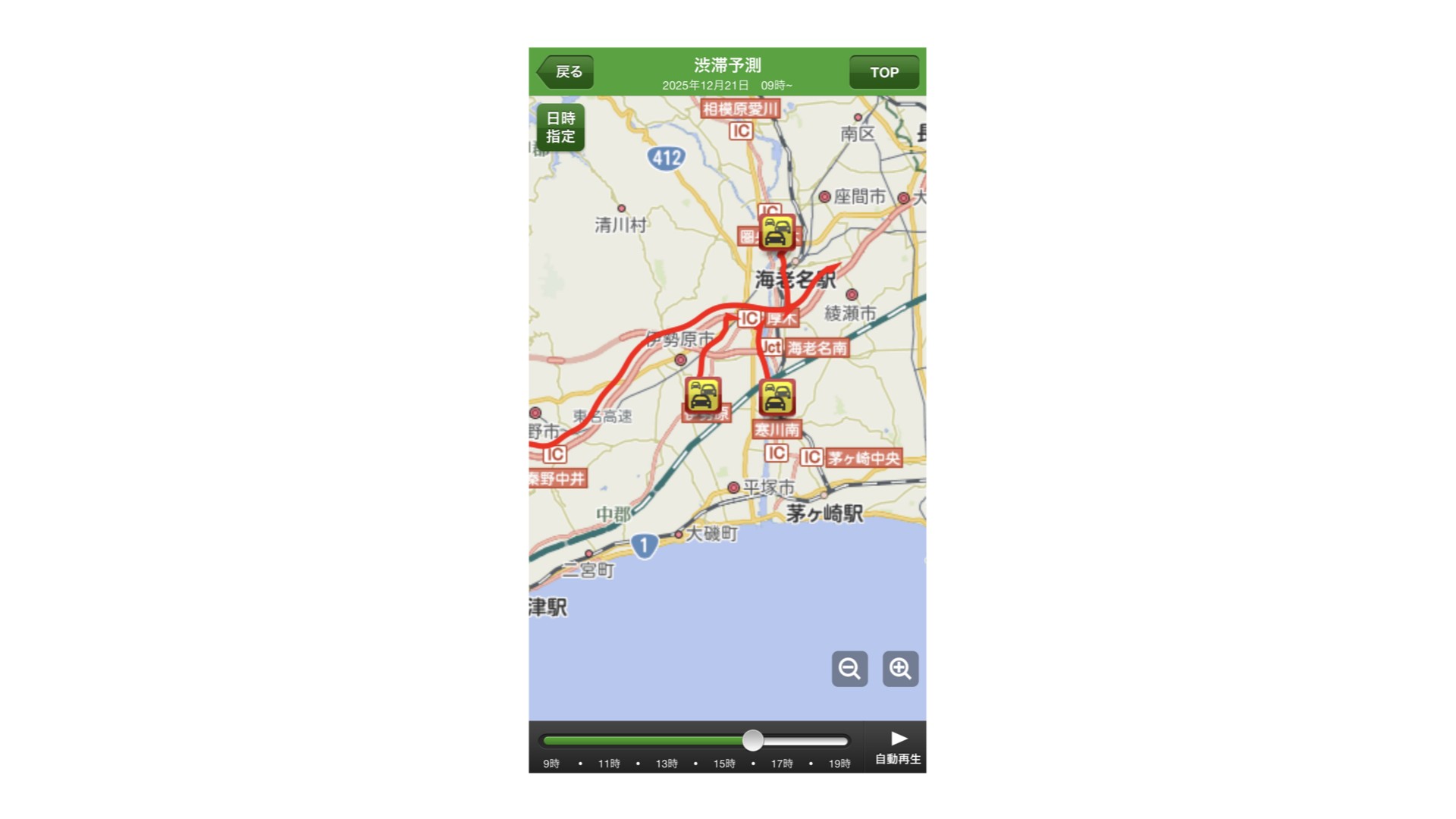Go back with the 戻る button
This screenshot has height=819, width=1456.
click(566, 72)
